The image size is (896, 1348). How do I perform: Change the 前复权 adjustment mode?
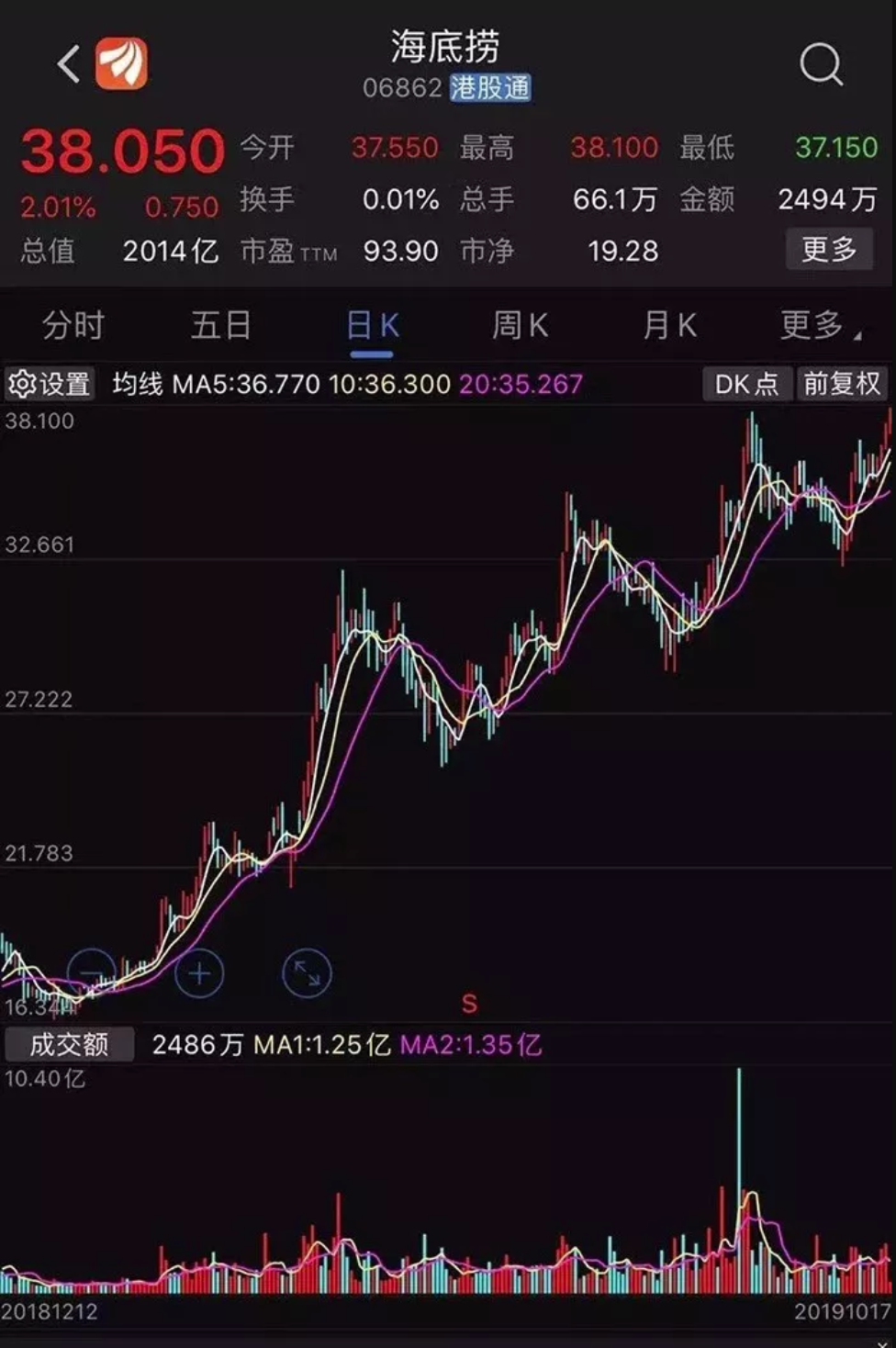(842, 384)
